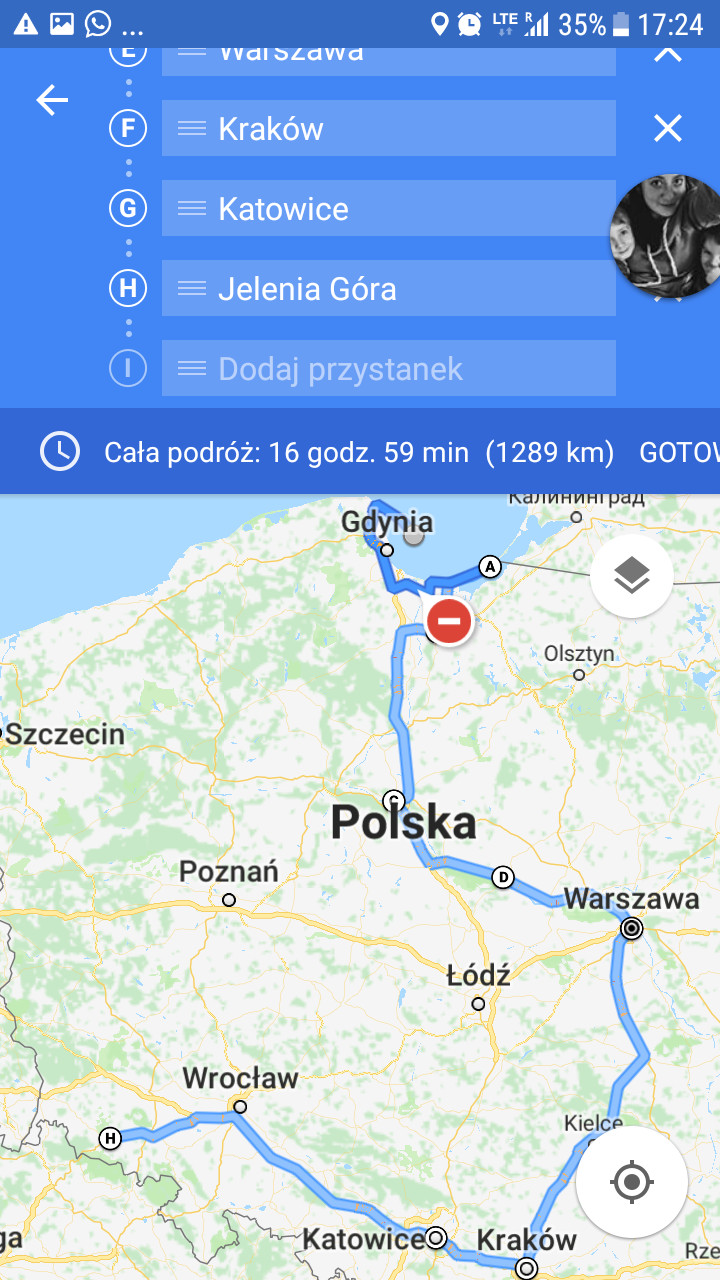Center map on my location
Image resolution: width=720 pixels, height=1280 pixels.
click(x=631, y=1183)
